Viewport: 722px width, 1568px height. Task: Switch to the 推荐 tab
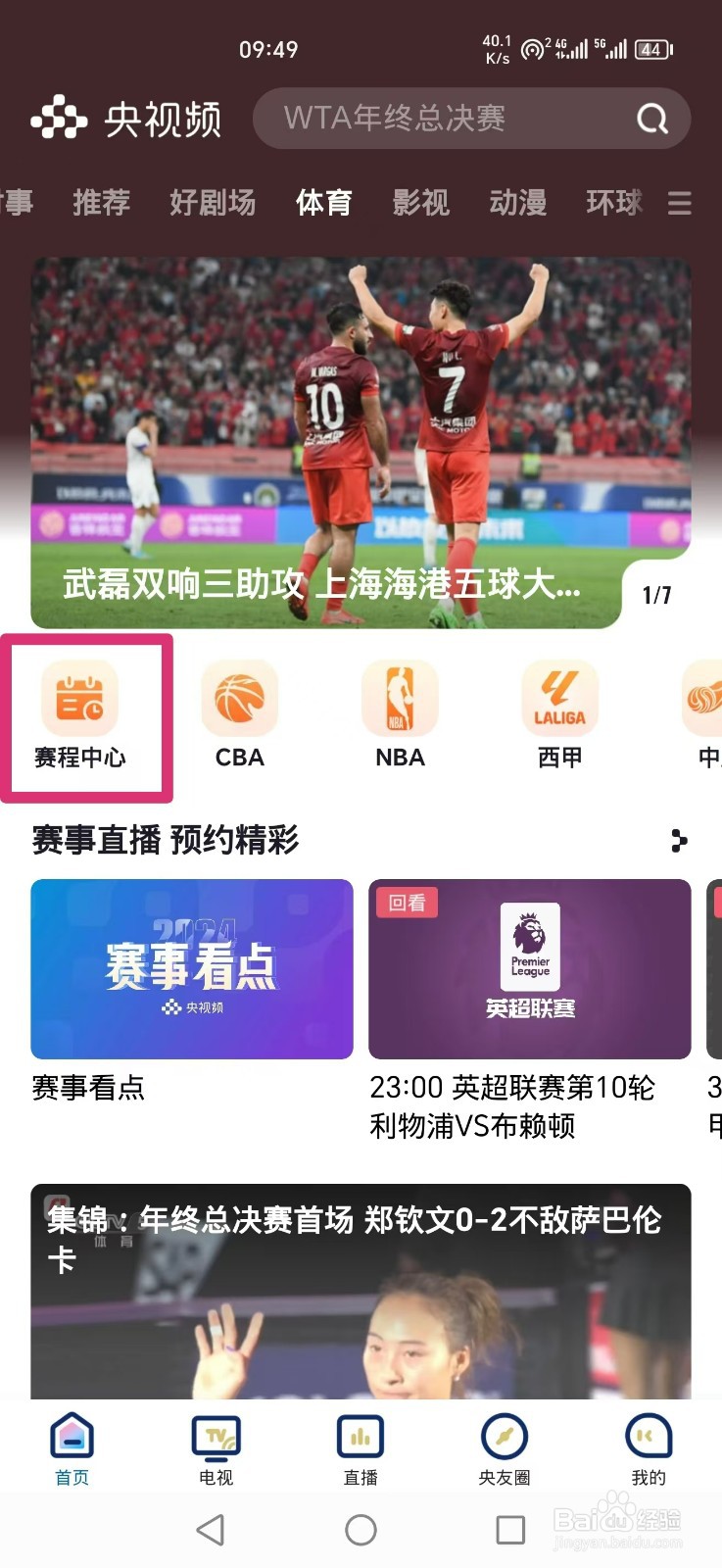pos(101,204)
